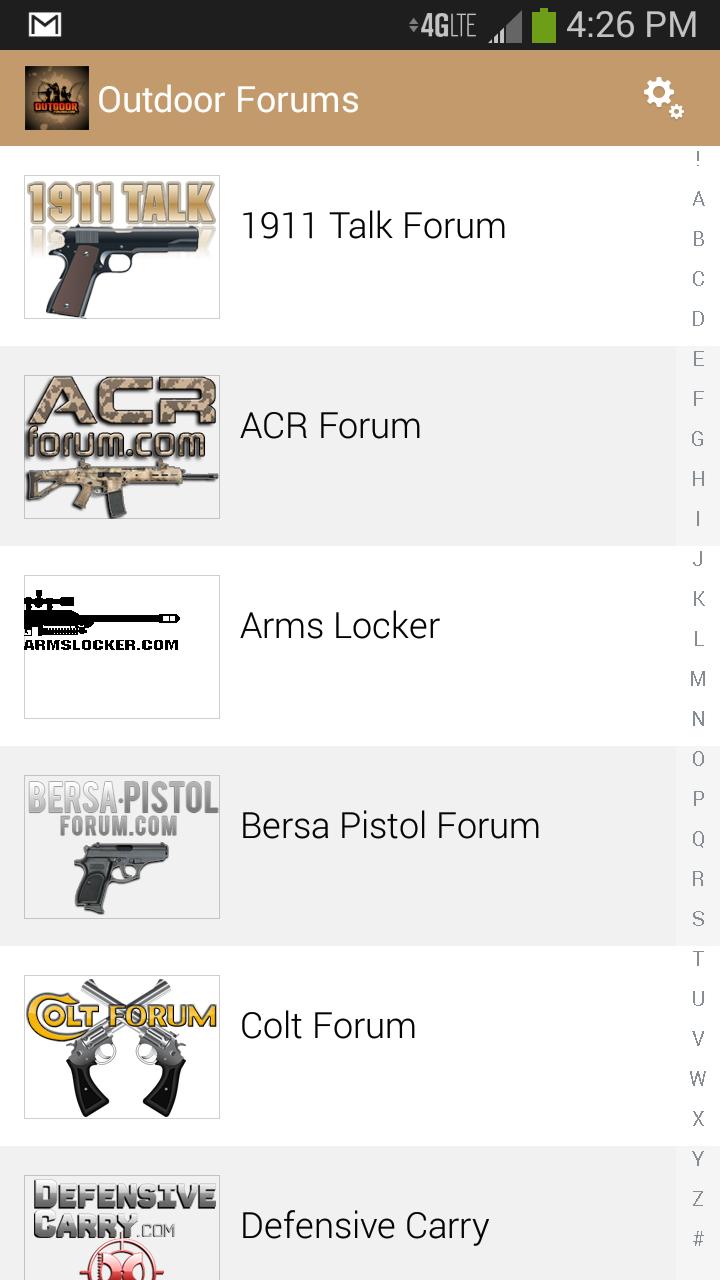Tap the battery indicator in the status bar

544,24
